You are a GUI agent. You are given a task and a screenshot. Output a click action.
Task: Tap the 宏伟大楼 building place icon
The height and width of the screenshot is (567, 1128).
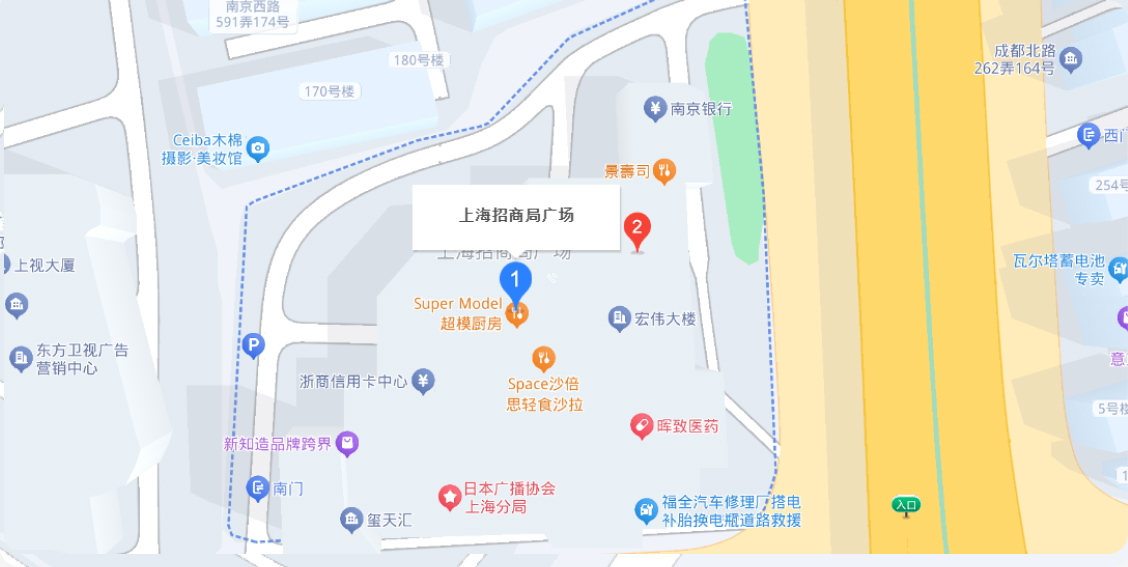pyautogui.click(x=619, y=319)
